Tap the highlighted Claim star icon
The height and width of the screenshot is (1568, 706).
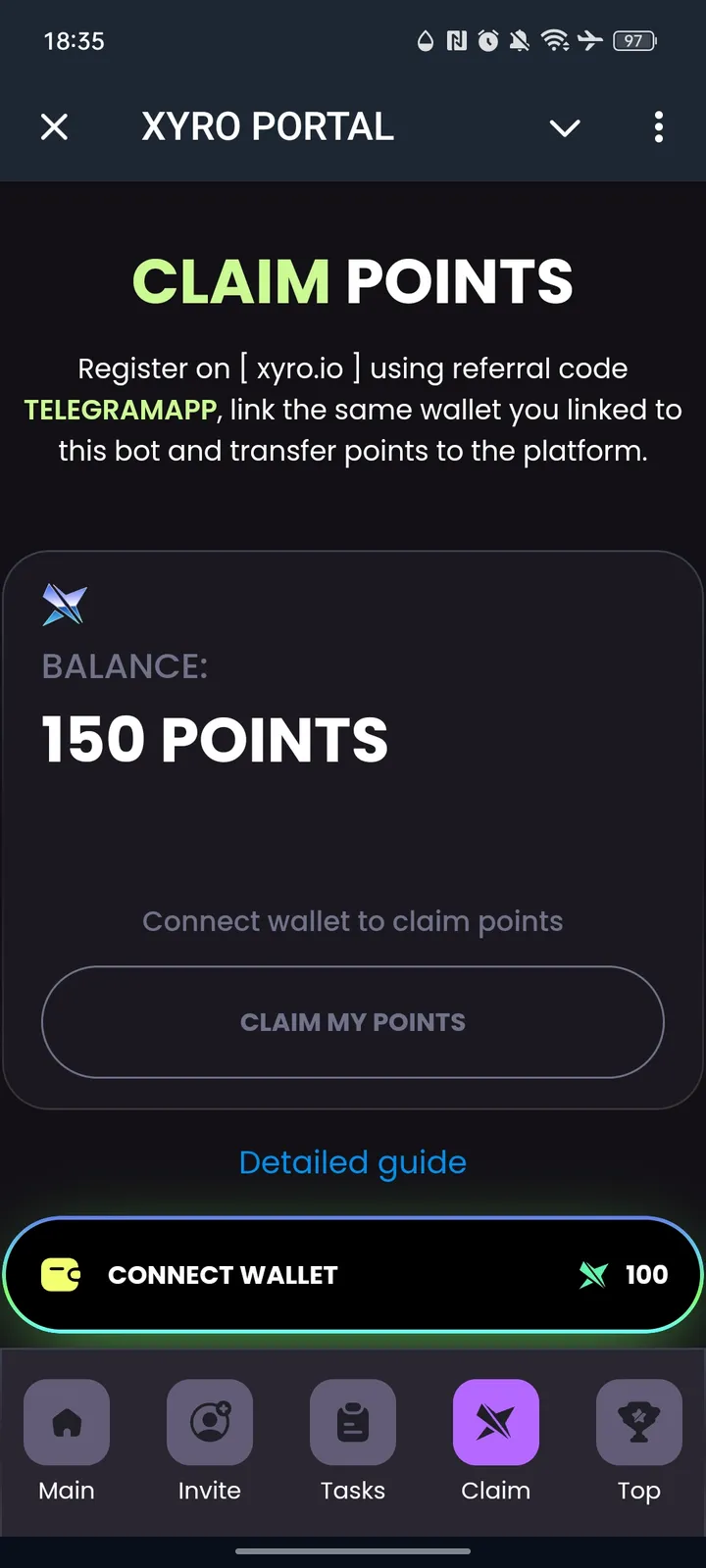(495, 1421)
